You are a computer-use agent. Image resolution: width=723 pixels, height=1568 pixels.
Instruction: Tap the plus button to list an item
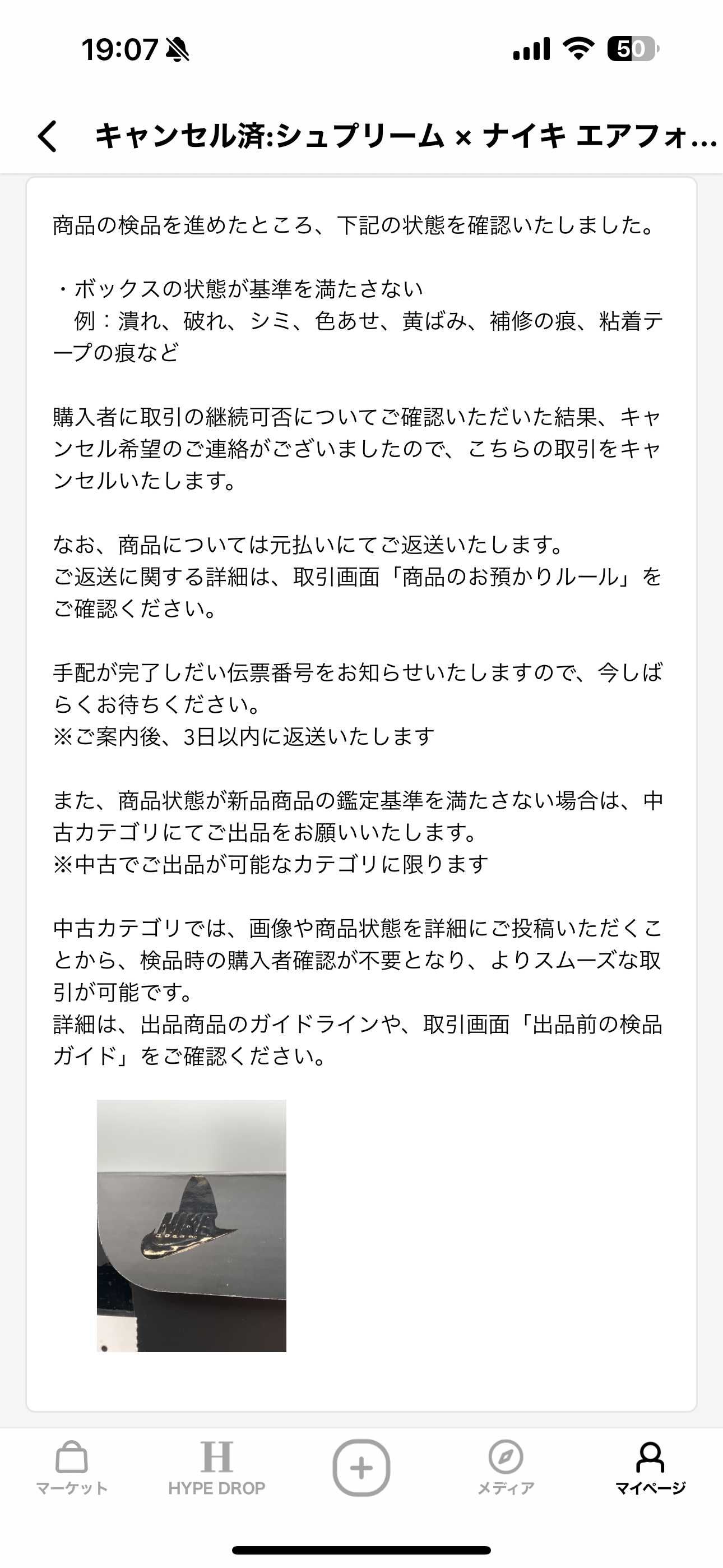click(361, 1468)
